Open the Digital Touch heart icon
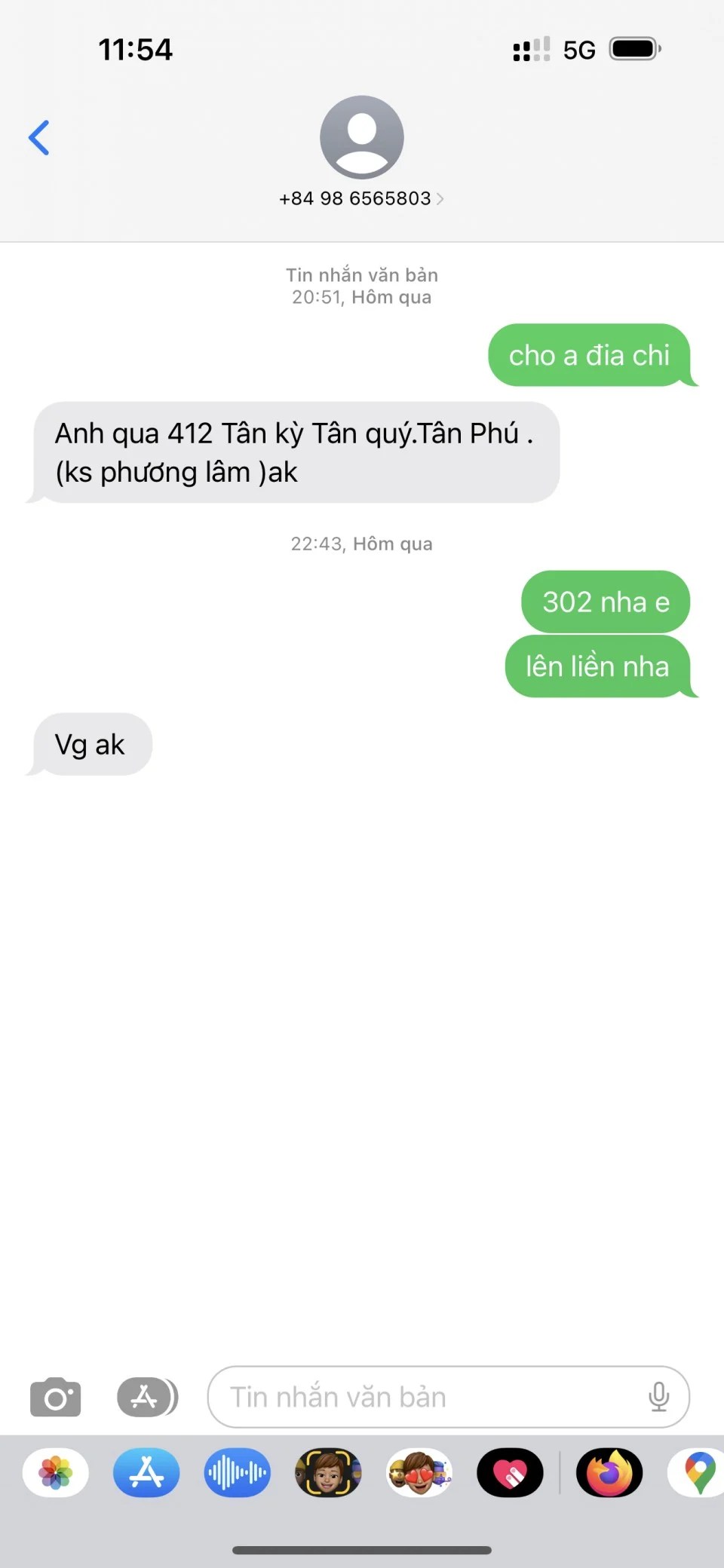The height and width of the screenshot is (1568, 724). pos(510,1472)
